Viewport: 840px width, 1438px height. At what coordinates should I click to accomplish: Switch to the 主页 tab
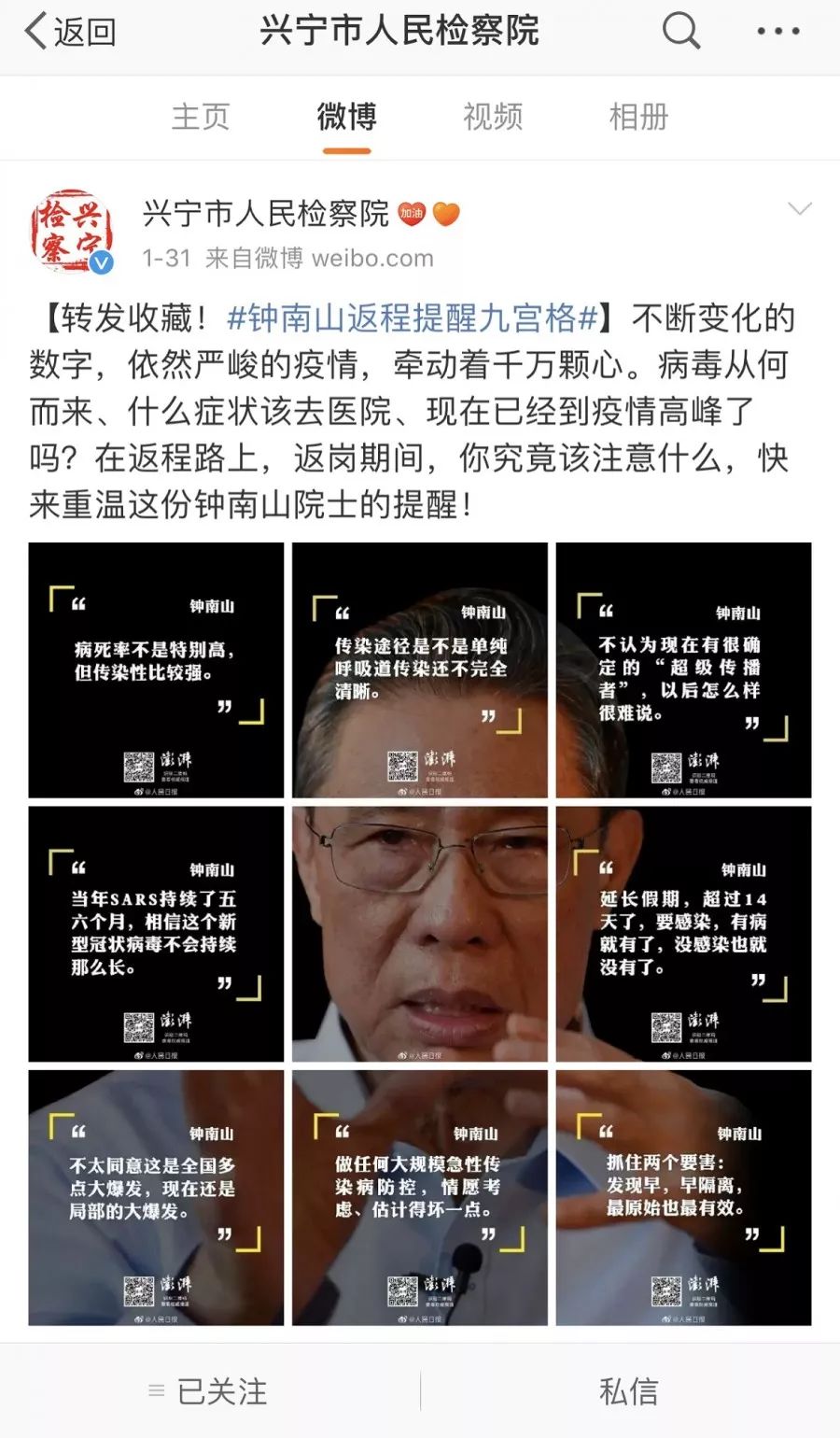point(201,117)
